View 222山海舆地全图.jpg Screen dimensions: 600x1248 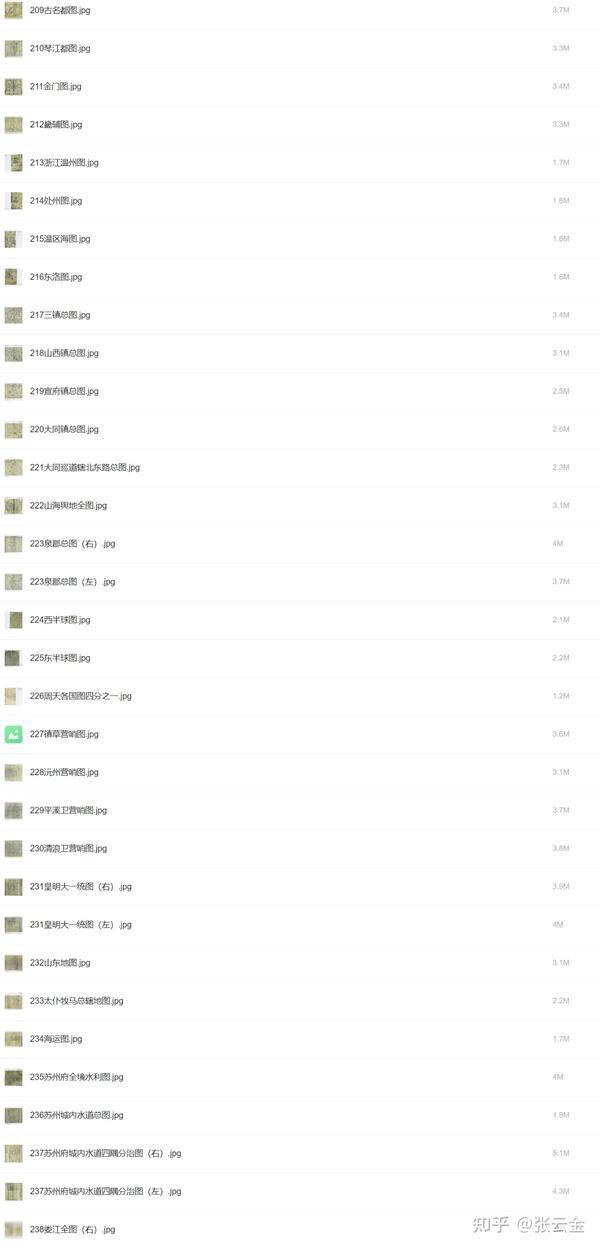[68, 505]
